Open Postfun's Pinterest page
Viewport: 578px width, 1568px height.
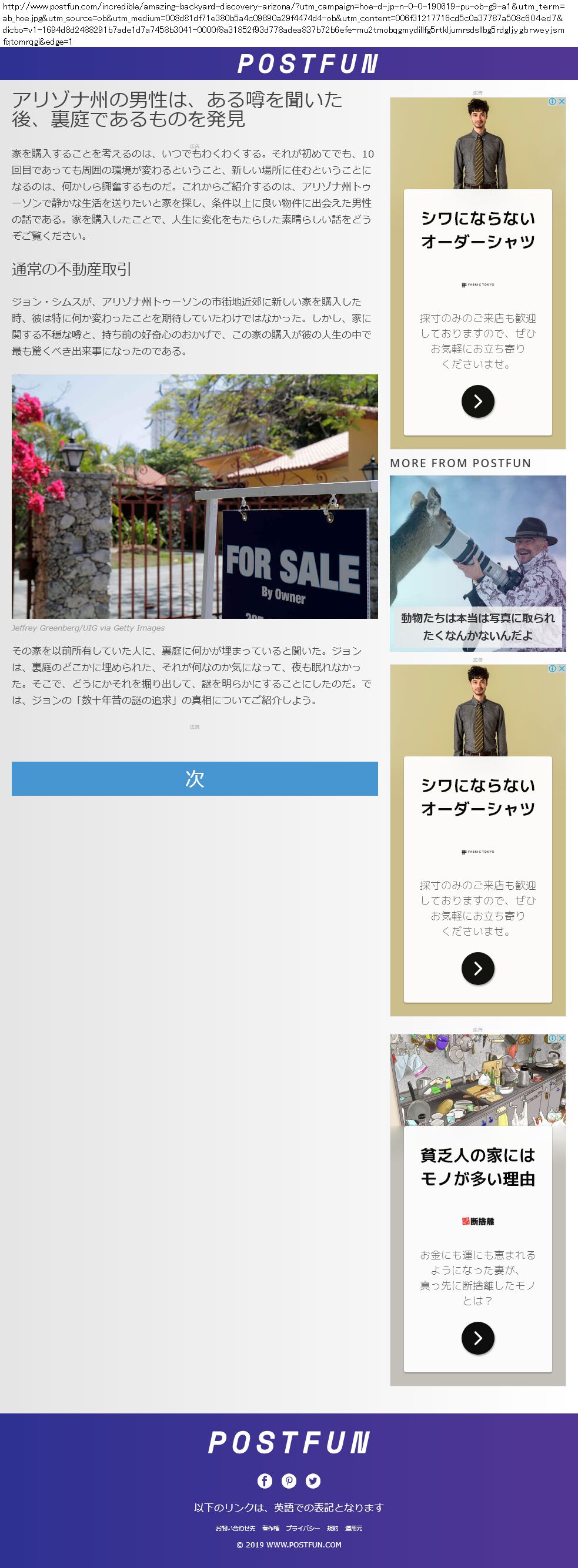(289, 1480)
